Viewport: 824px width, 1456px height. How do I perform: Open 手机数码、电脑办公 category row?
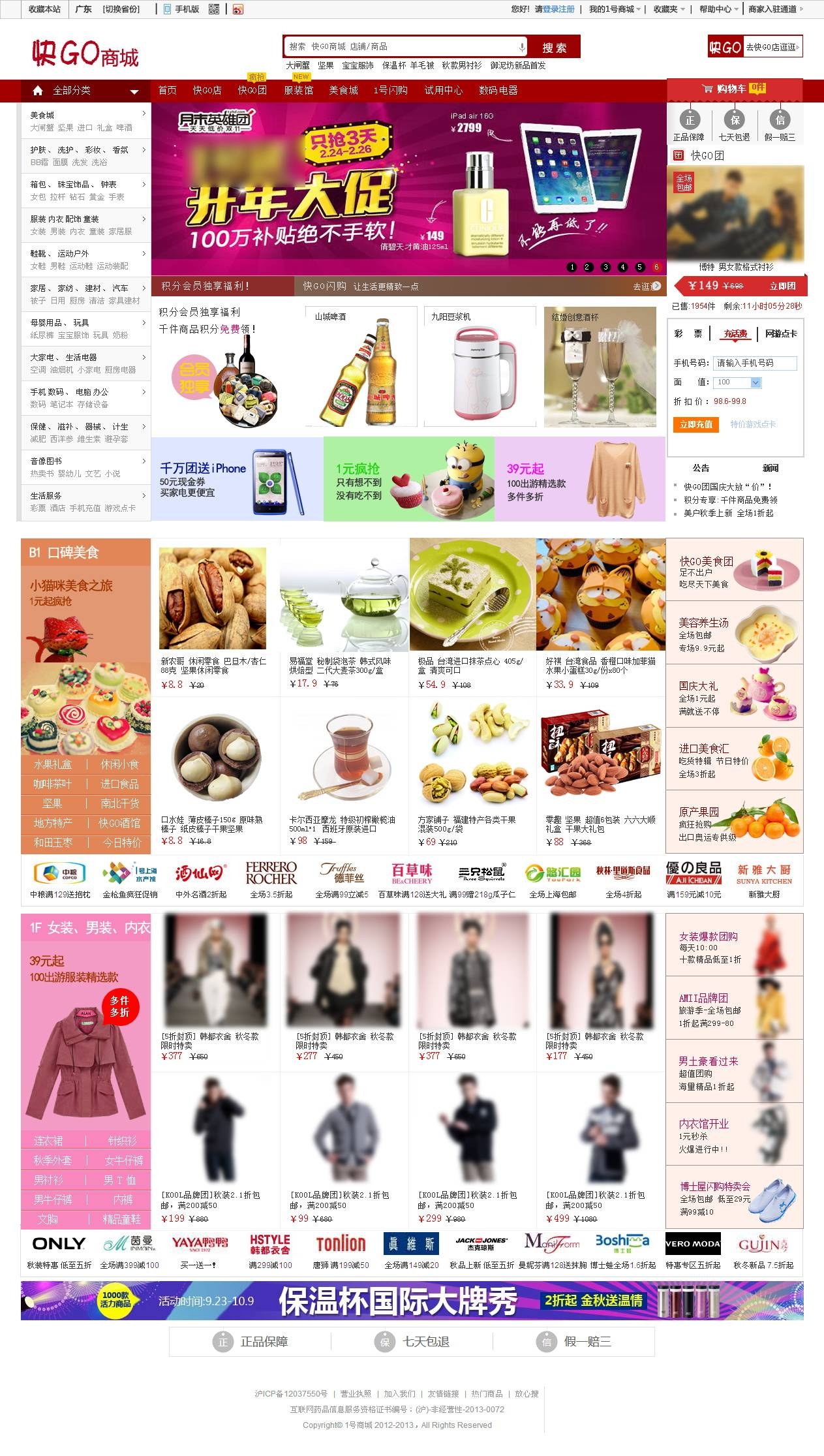[x=85, y=397]
